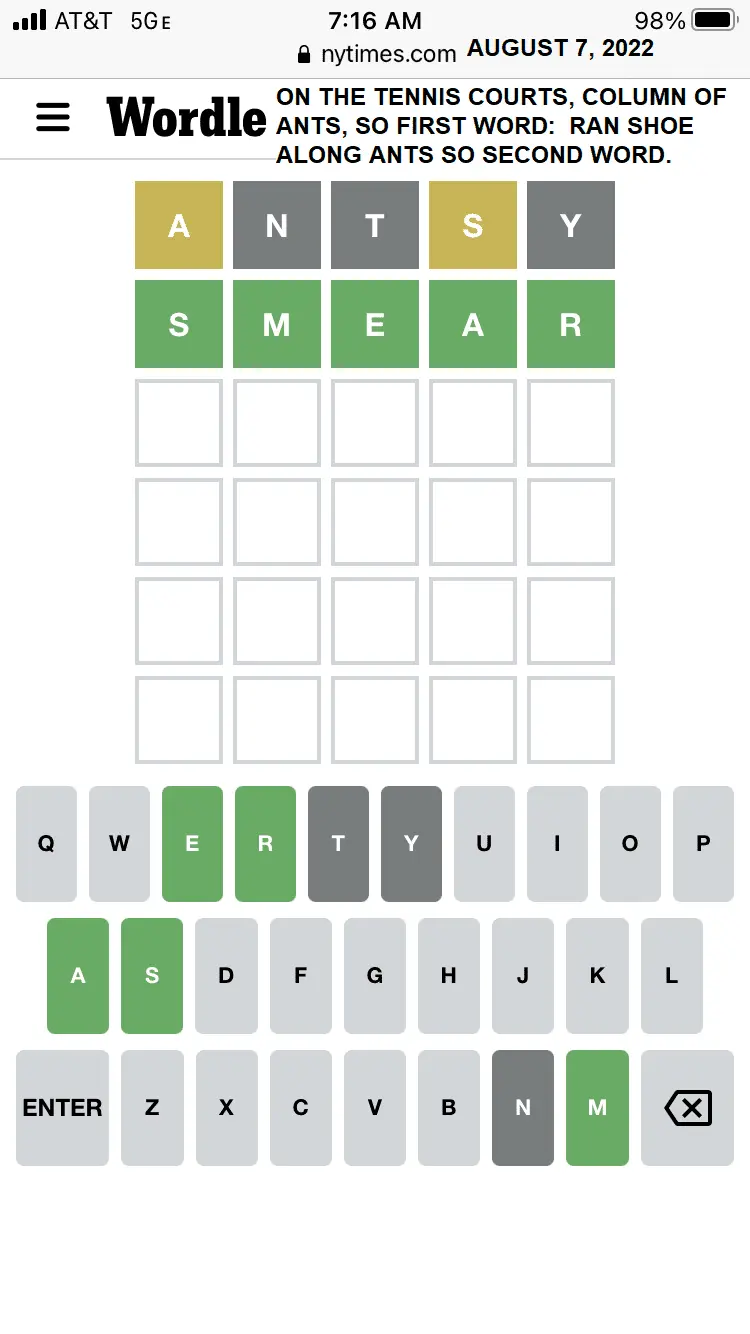Screen dimensions: 750x1334
Task: Tap the P key
Action: tap(703, 843)
